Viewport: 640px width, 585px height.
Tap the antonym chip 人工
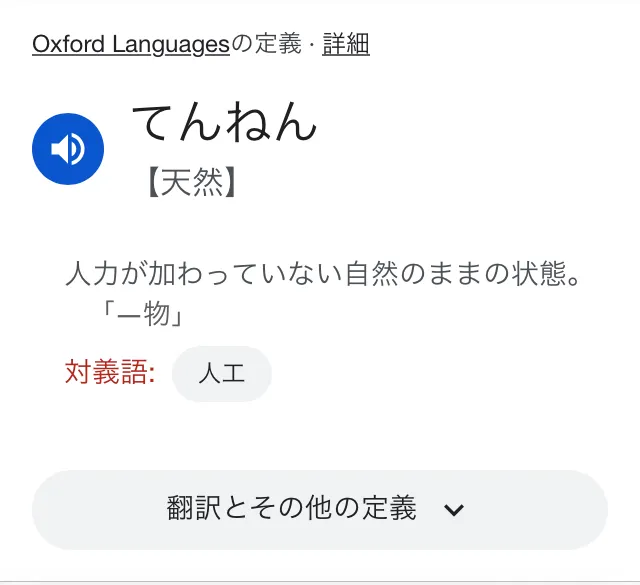tap(222, 374)
